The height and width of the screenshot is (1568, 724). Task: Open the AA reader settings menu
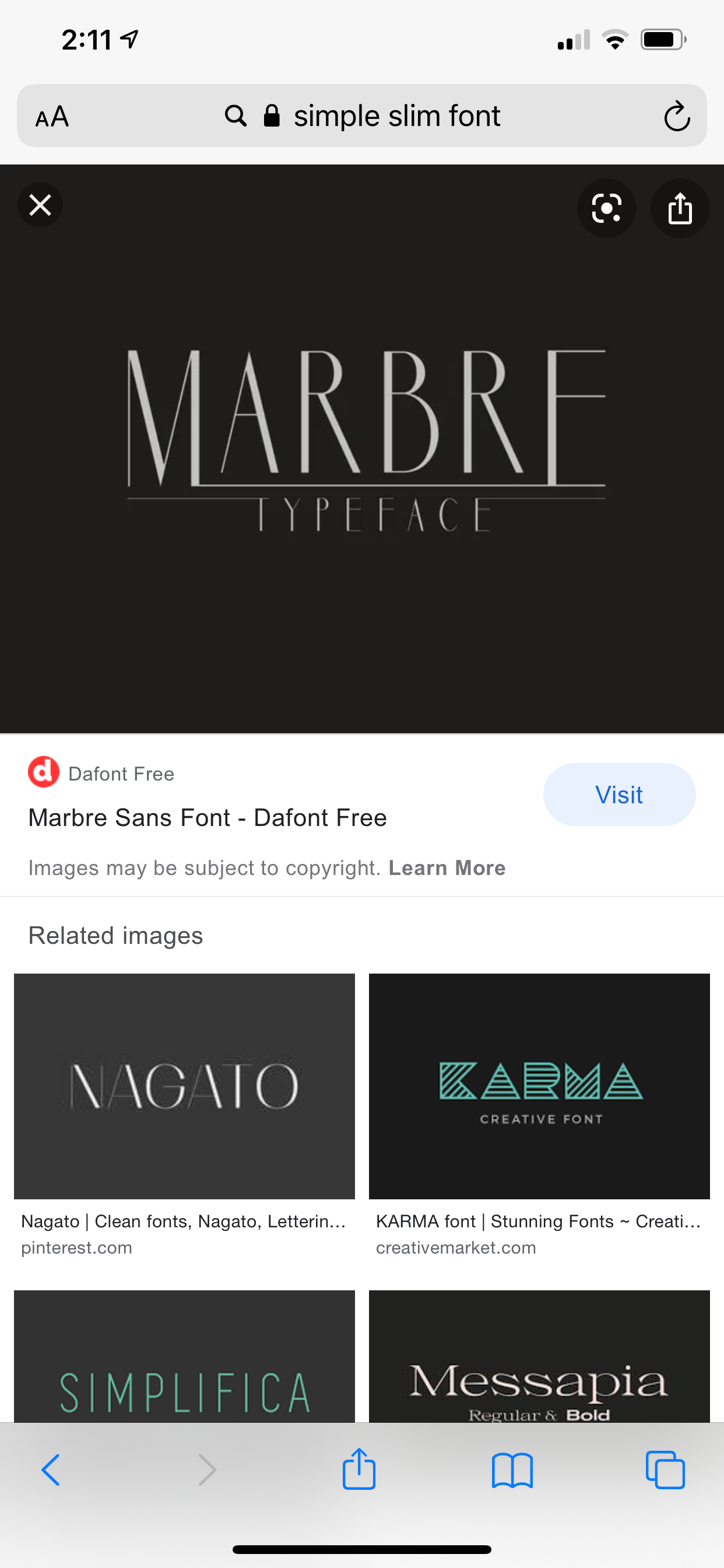click(x=52, y=116)
